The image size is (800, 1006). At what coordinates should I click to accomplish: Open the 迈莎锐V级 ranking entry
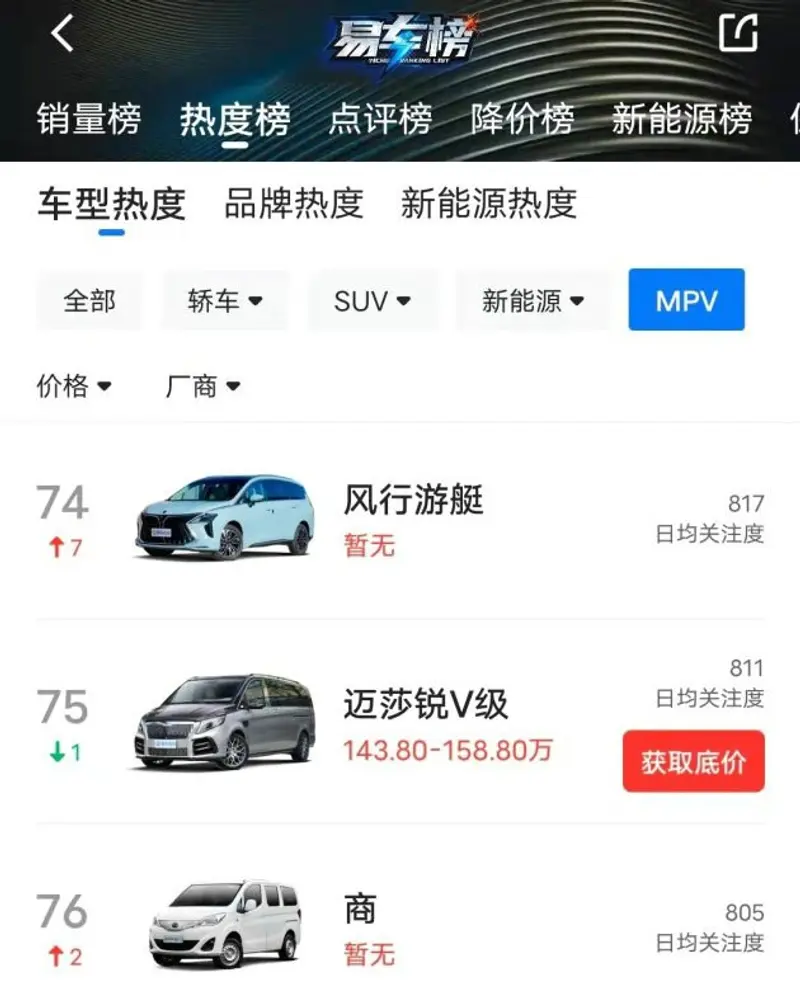pos(425,705)
